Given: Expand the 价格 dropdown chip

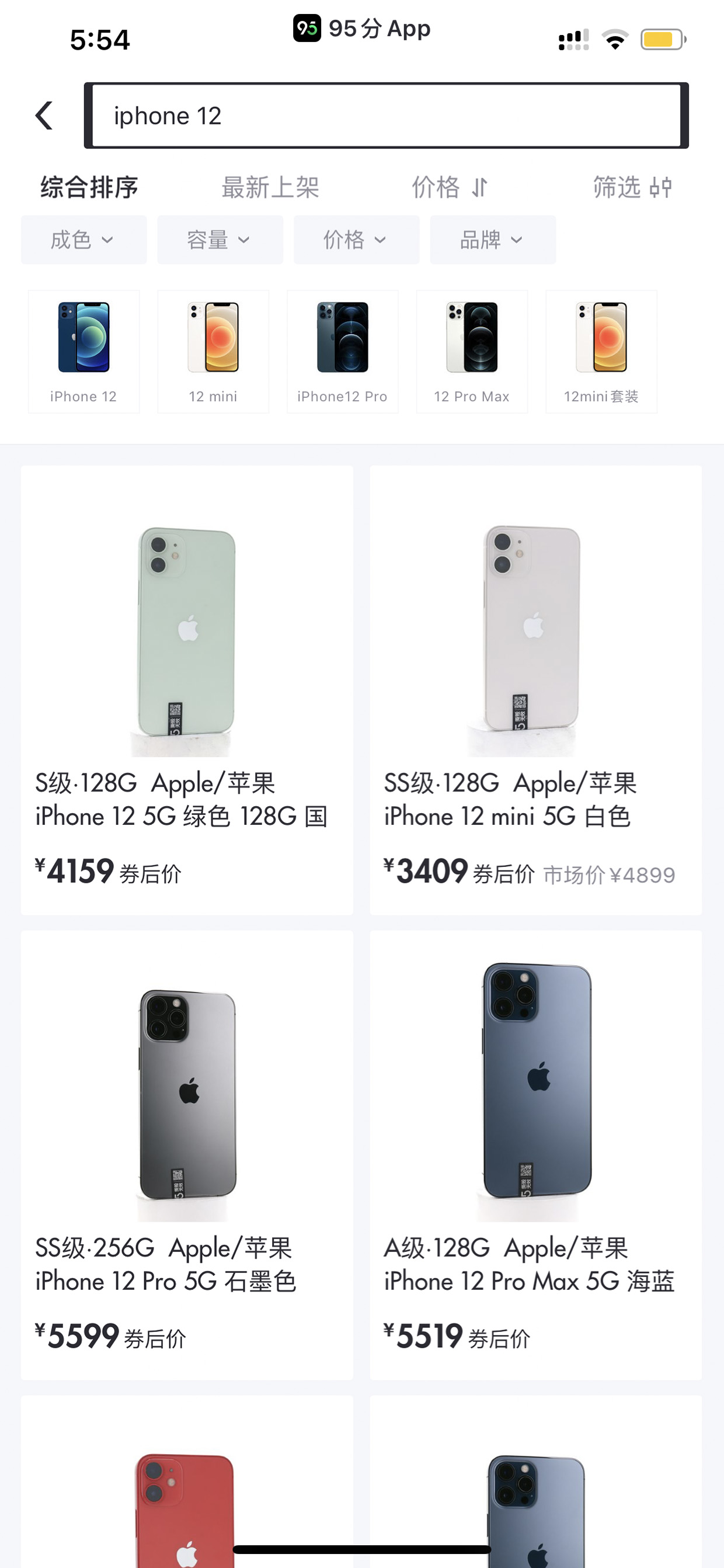Looking at the screenshot, I should coord(357,240).
